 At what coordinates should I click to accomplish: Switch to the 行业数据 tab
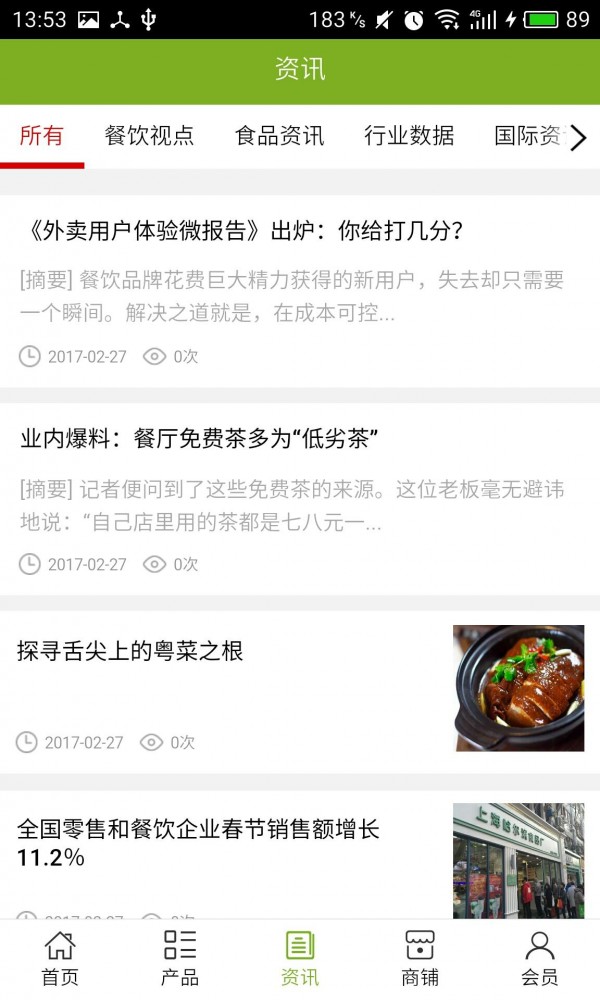pos(409,136)
